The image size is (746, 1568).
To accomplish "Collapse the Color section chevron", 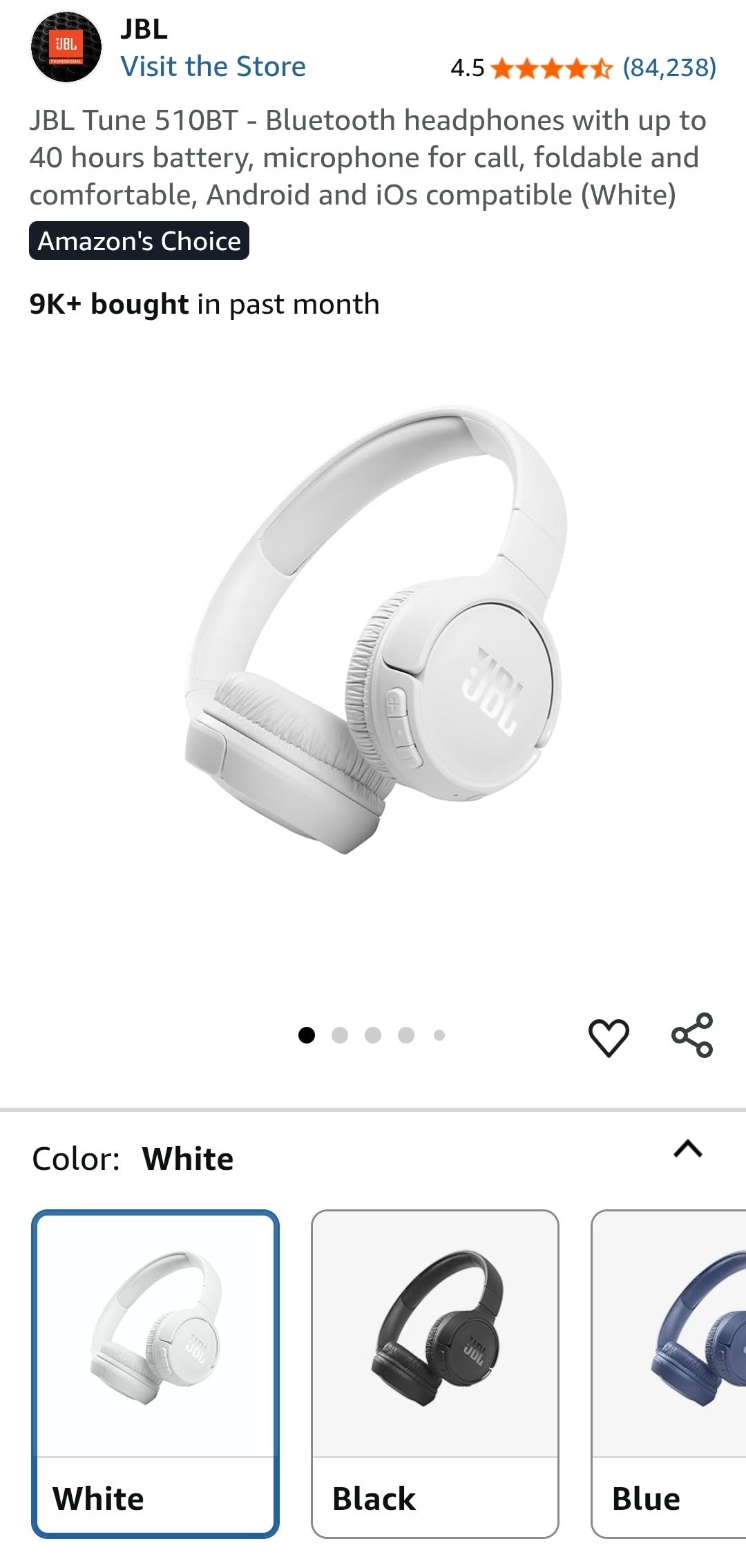I will 687,1149.
